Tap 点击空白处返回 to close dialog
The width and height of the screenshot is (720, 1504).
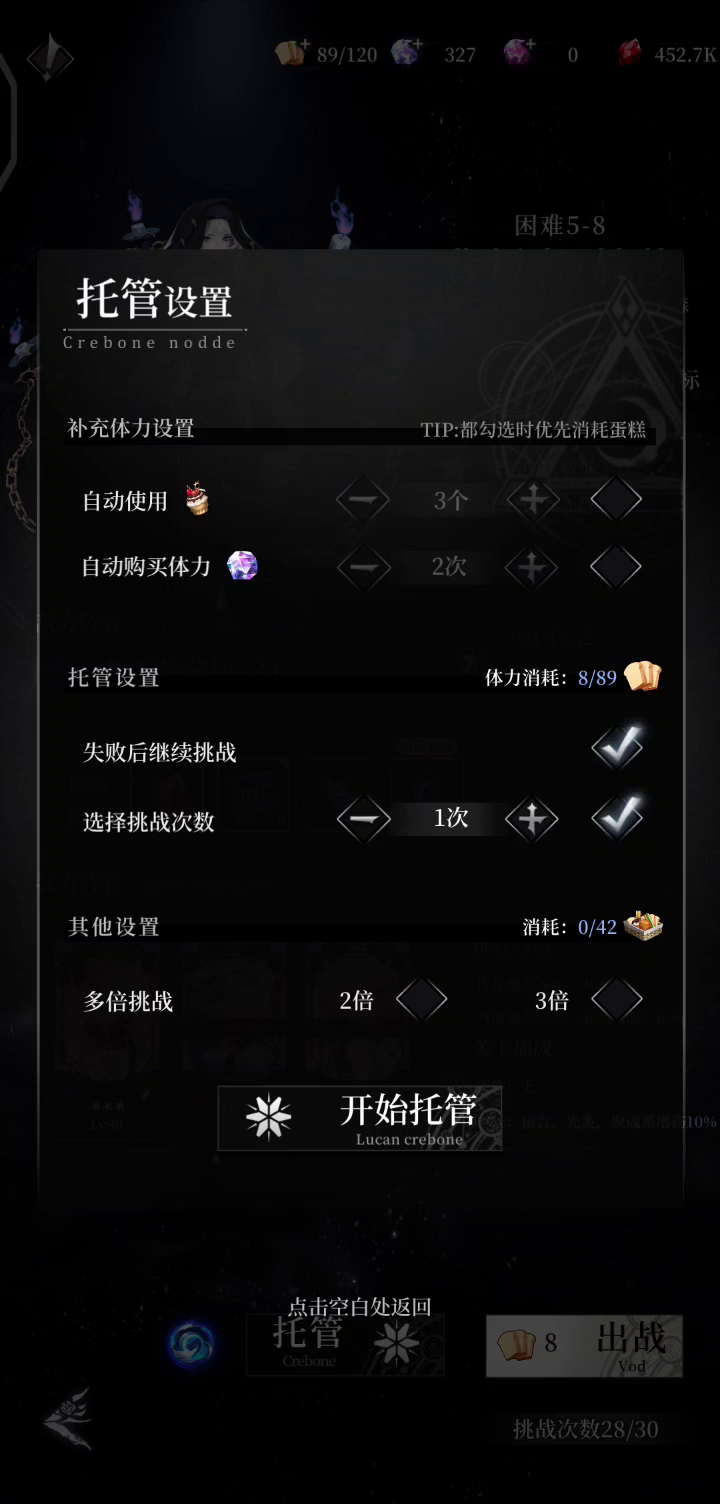pyautogui.click(x=360, y=1306)
